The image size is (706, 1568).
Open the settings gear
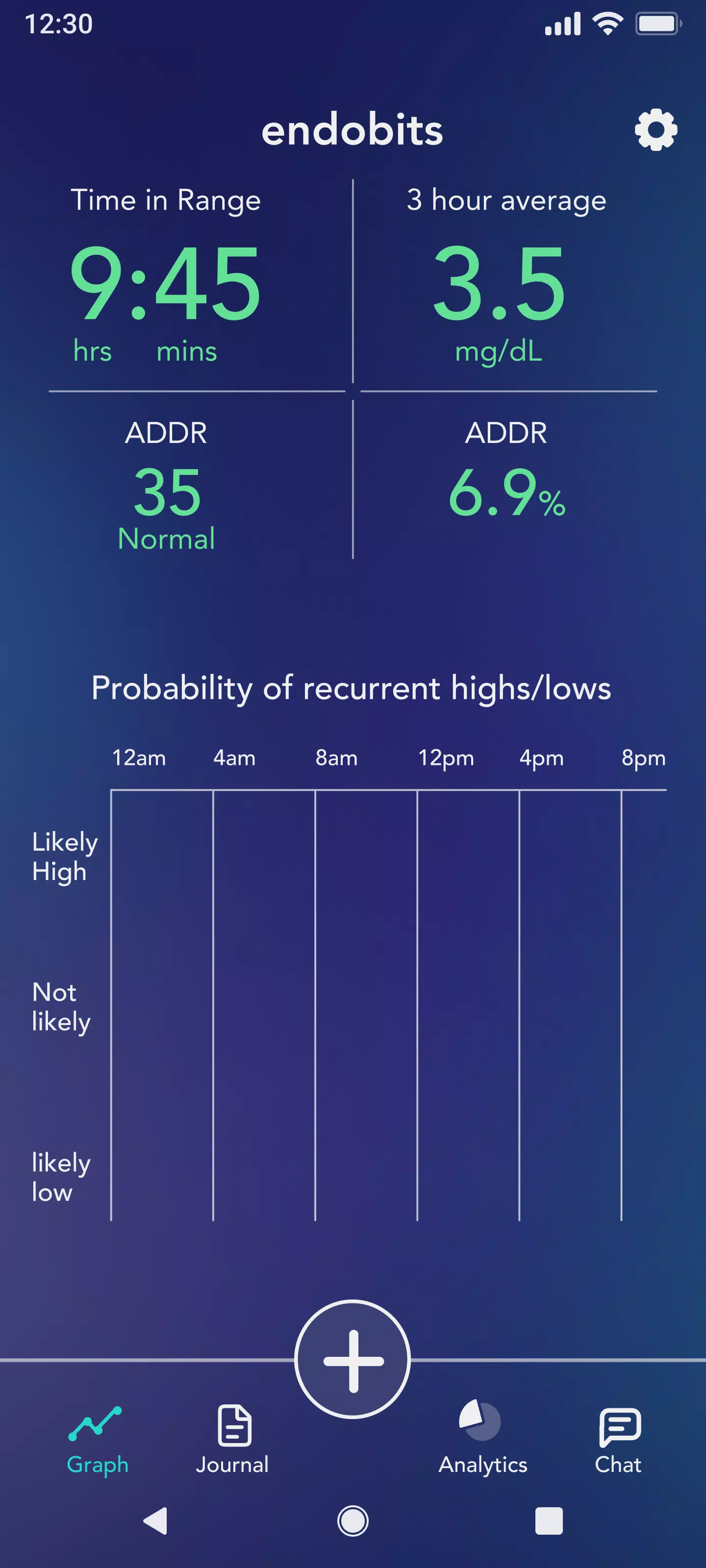[656, 130]
